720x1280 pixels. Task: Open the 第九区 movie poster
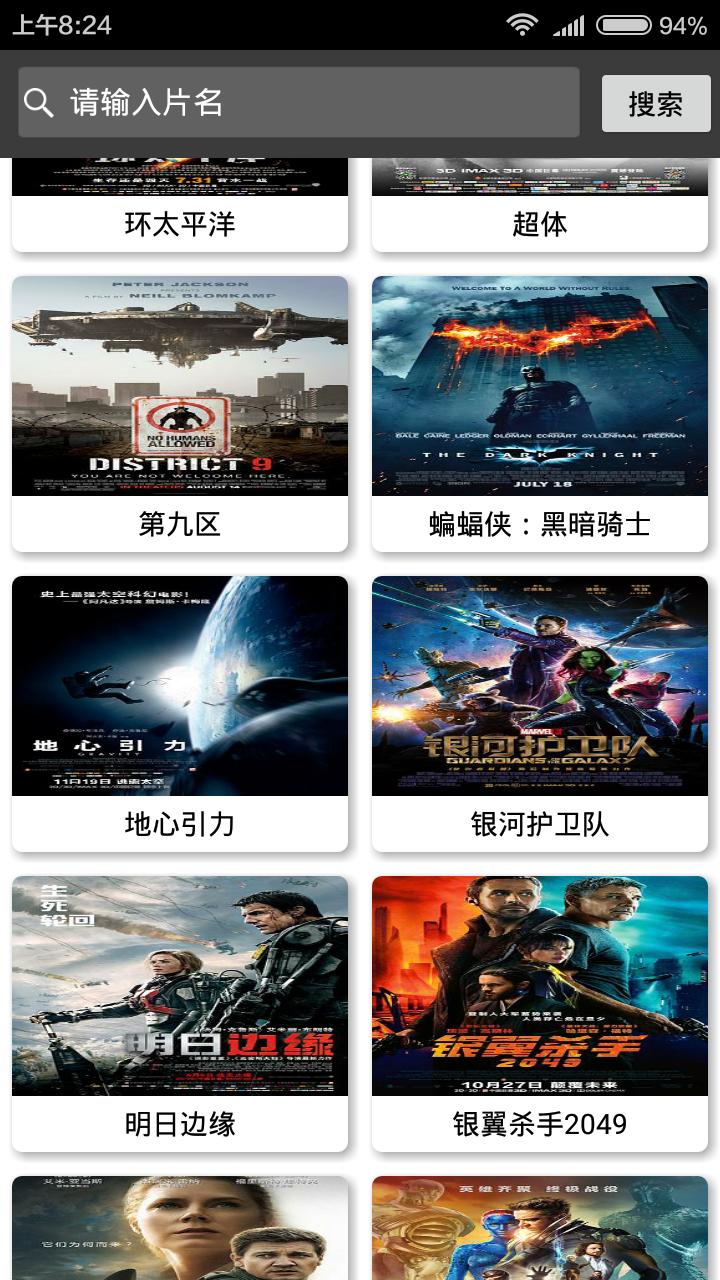click(x=180, y=385)
